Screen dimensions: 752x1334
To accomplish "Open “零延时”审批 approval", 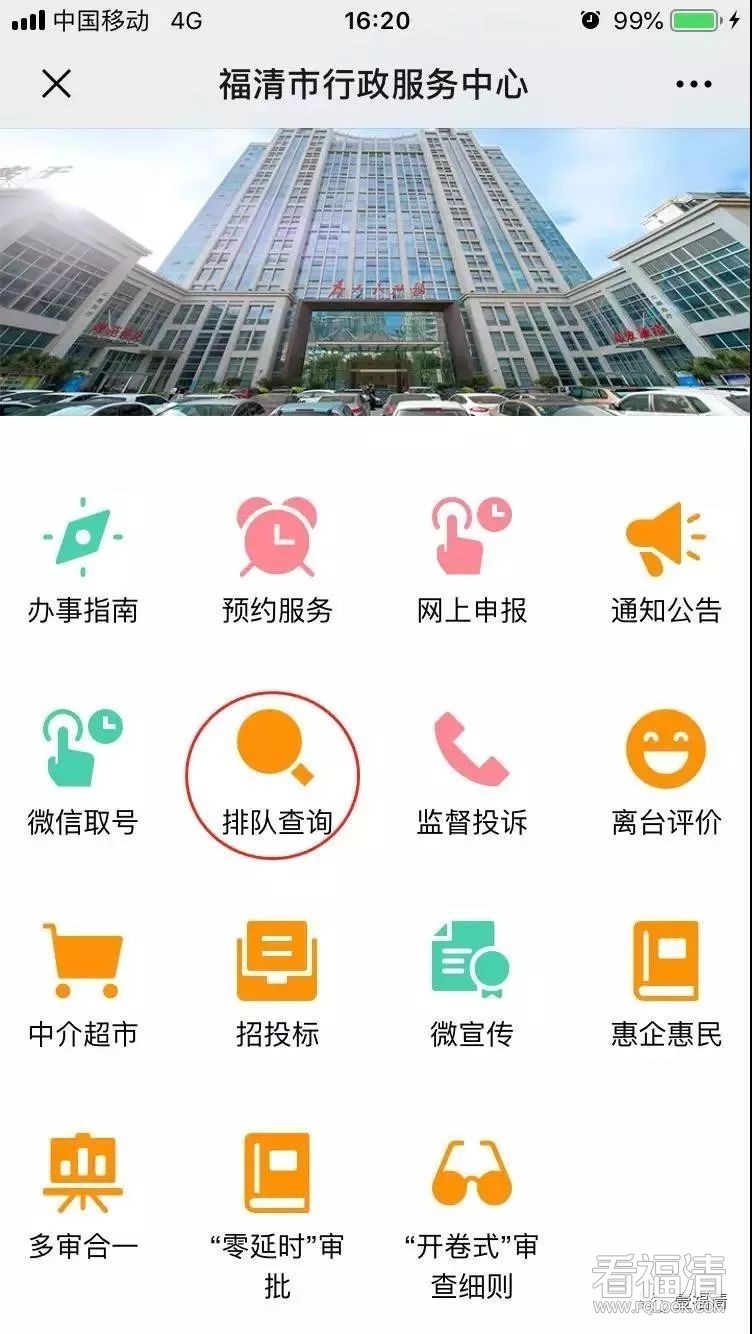I will coord(277,1210).
